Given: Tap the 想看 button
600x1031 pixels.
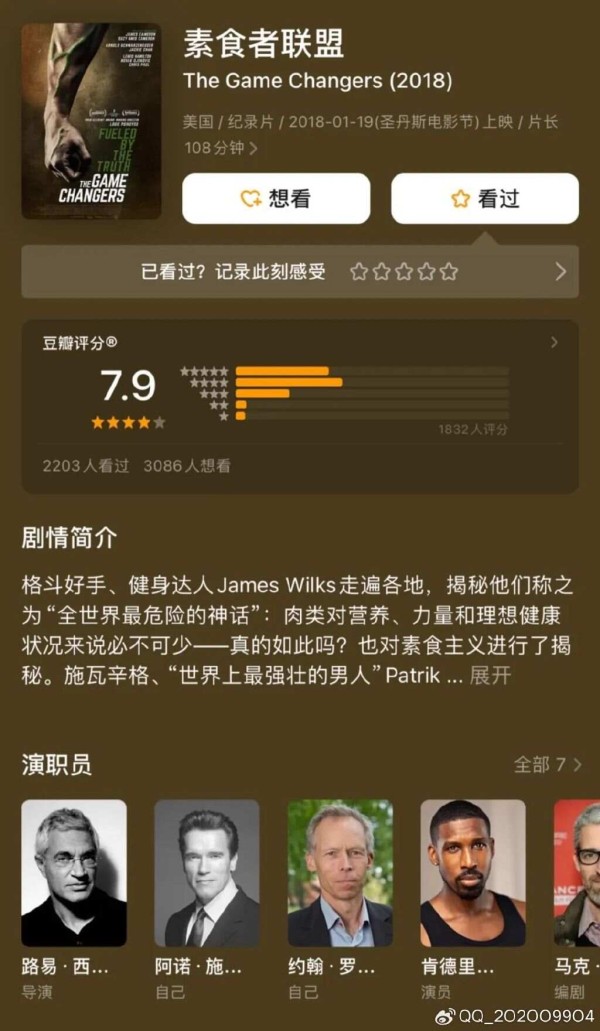Looking at the screenshot, I should (x=276, y=199).
